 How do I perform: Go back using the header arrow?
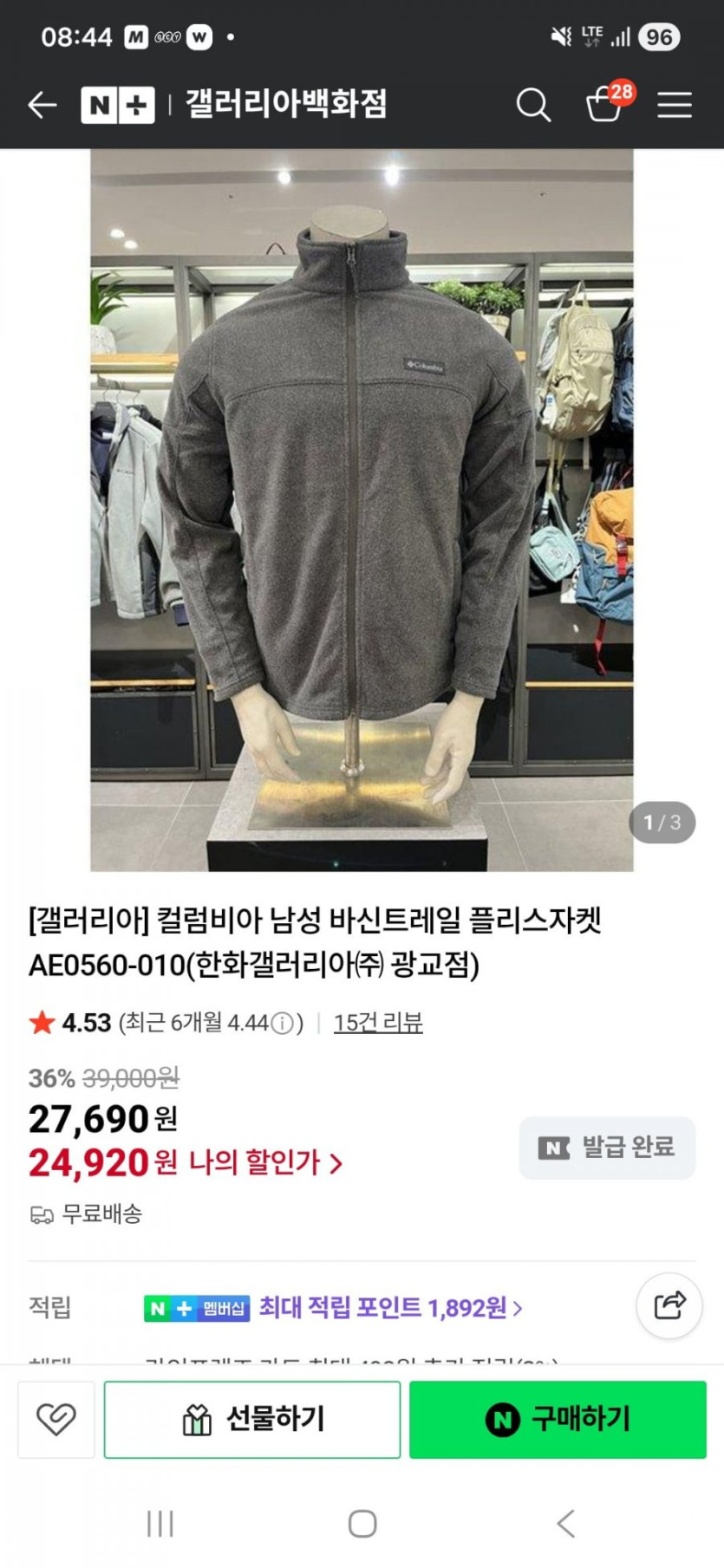coord(42,106)
